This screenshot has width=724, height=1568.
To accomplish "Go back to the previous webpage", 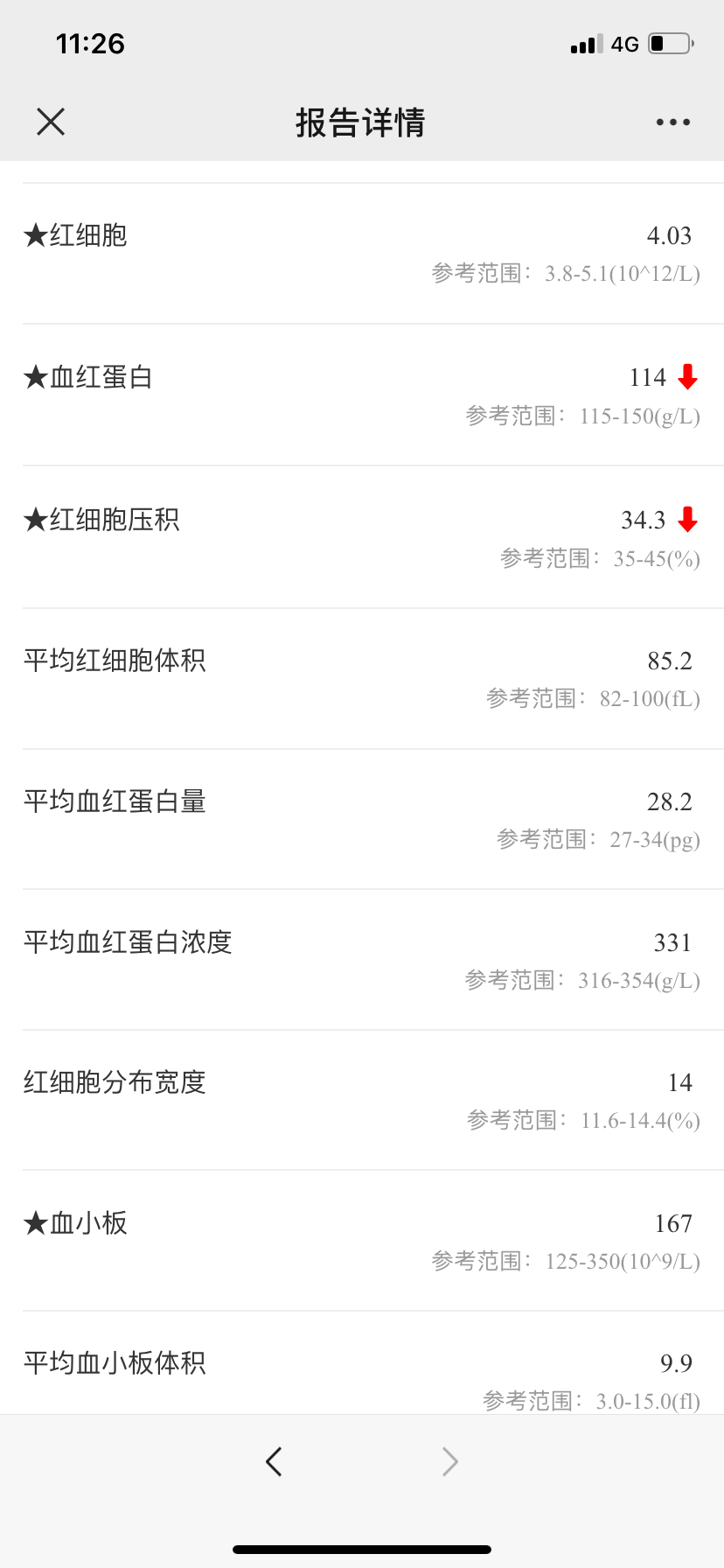I will (x=274, y=1461).
